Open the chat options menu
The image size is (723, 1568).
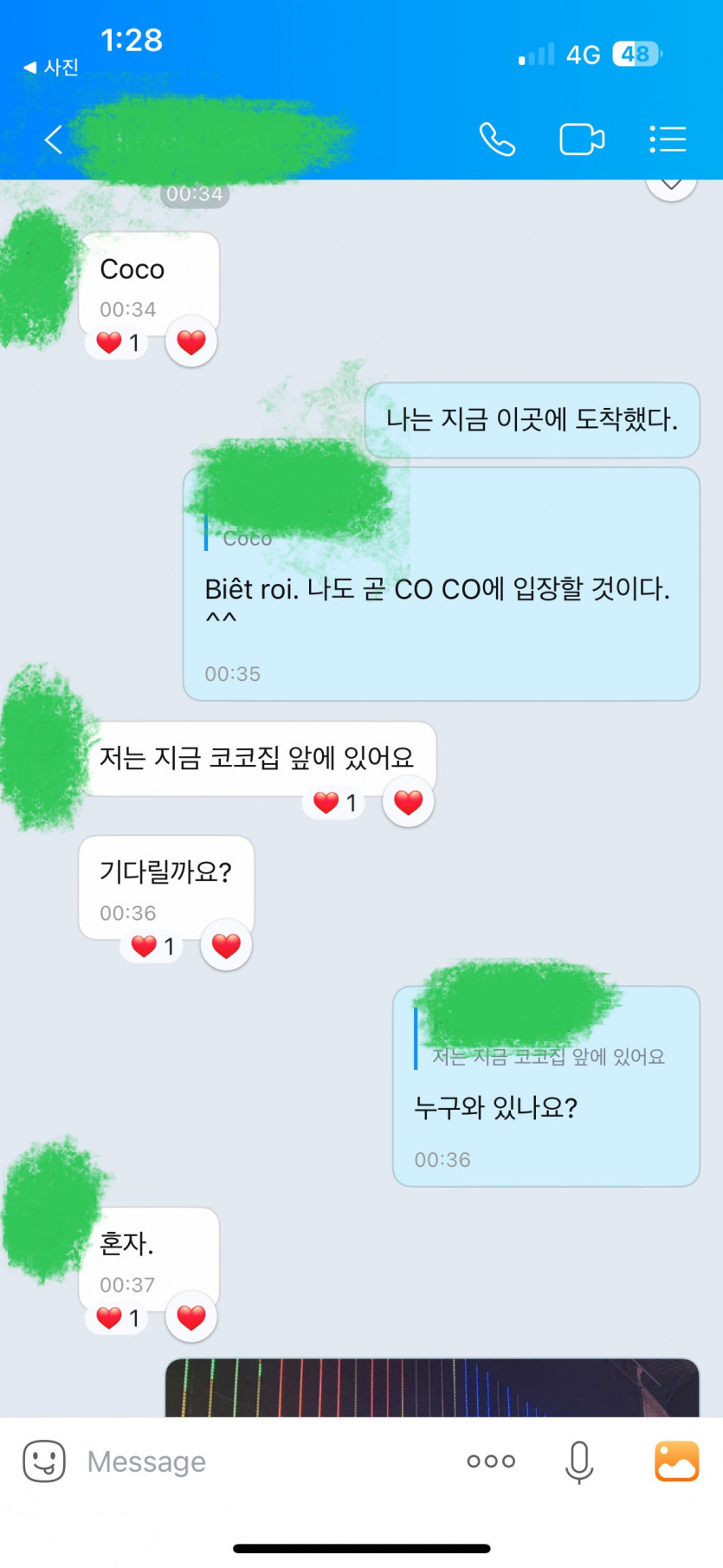tap(668, 139)
